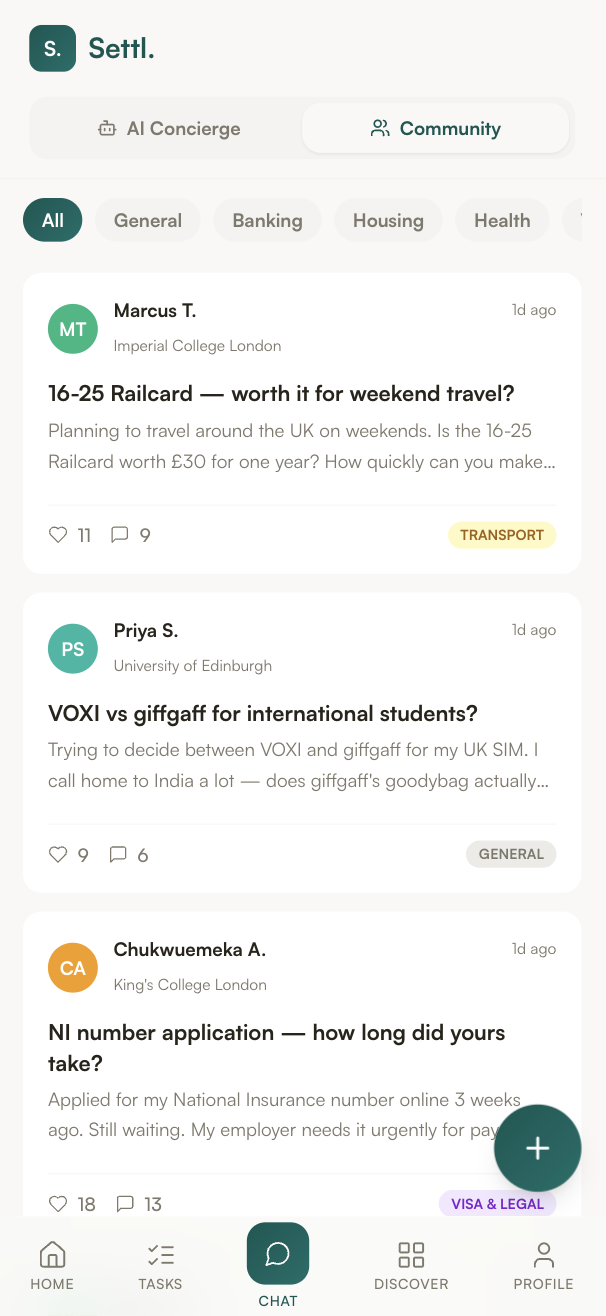Image resolution: width=606 pixels, height=1316 pixels.
Task: Like Marcus T.'s Railcard post
Action: (x=59, y=535)
